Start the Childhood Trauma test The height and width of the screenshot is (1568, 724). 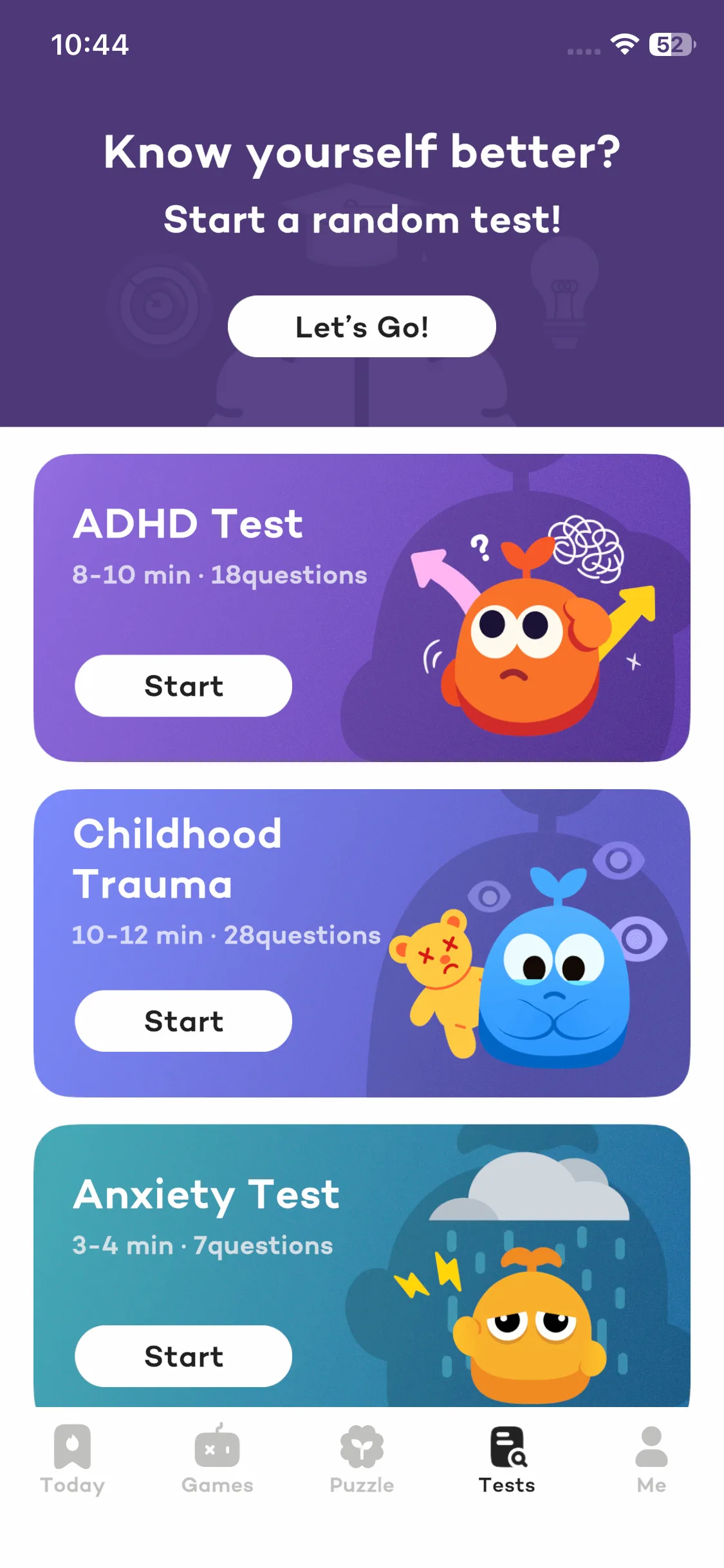tap(183, 1021)
